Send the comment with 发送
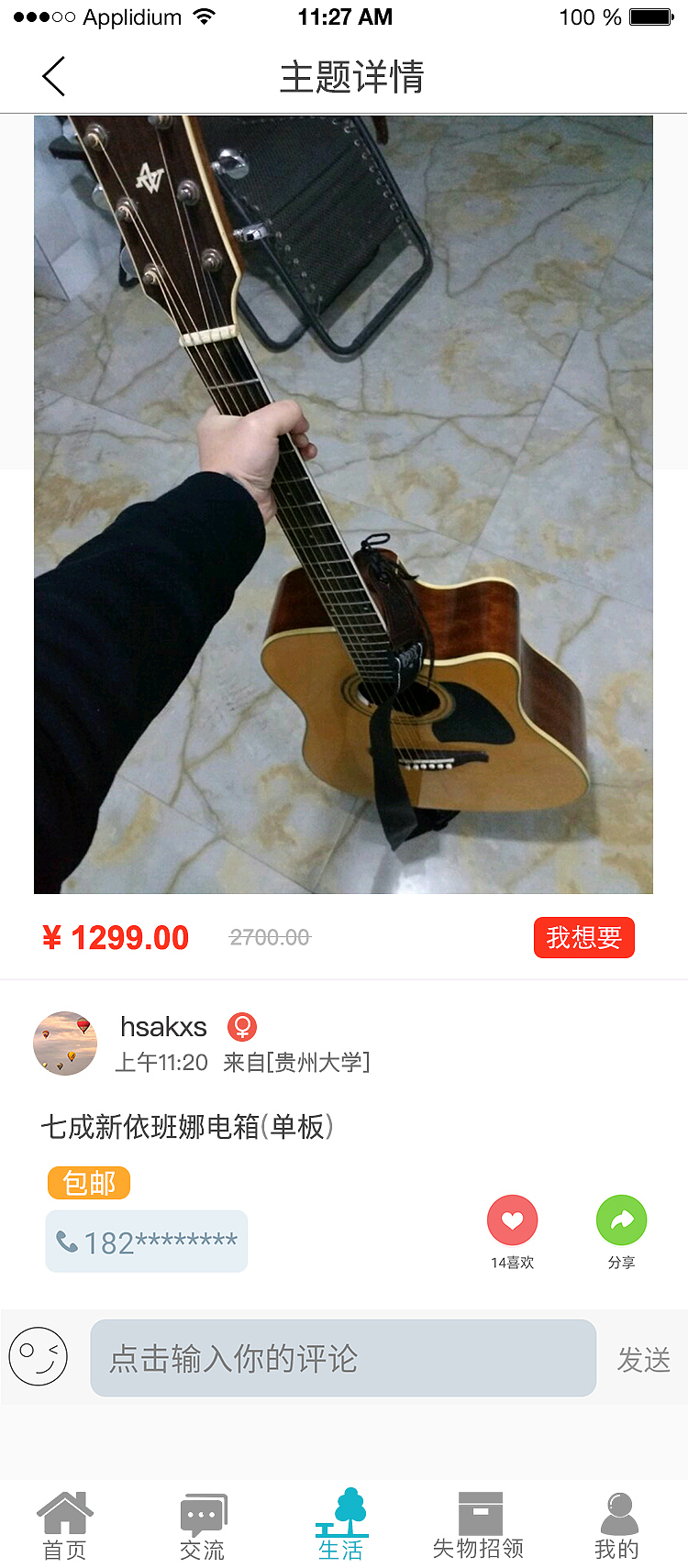 coord(644,1359)
